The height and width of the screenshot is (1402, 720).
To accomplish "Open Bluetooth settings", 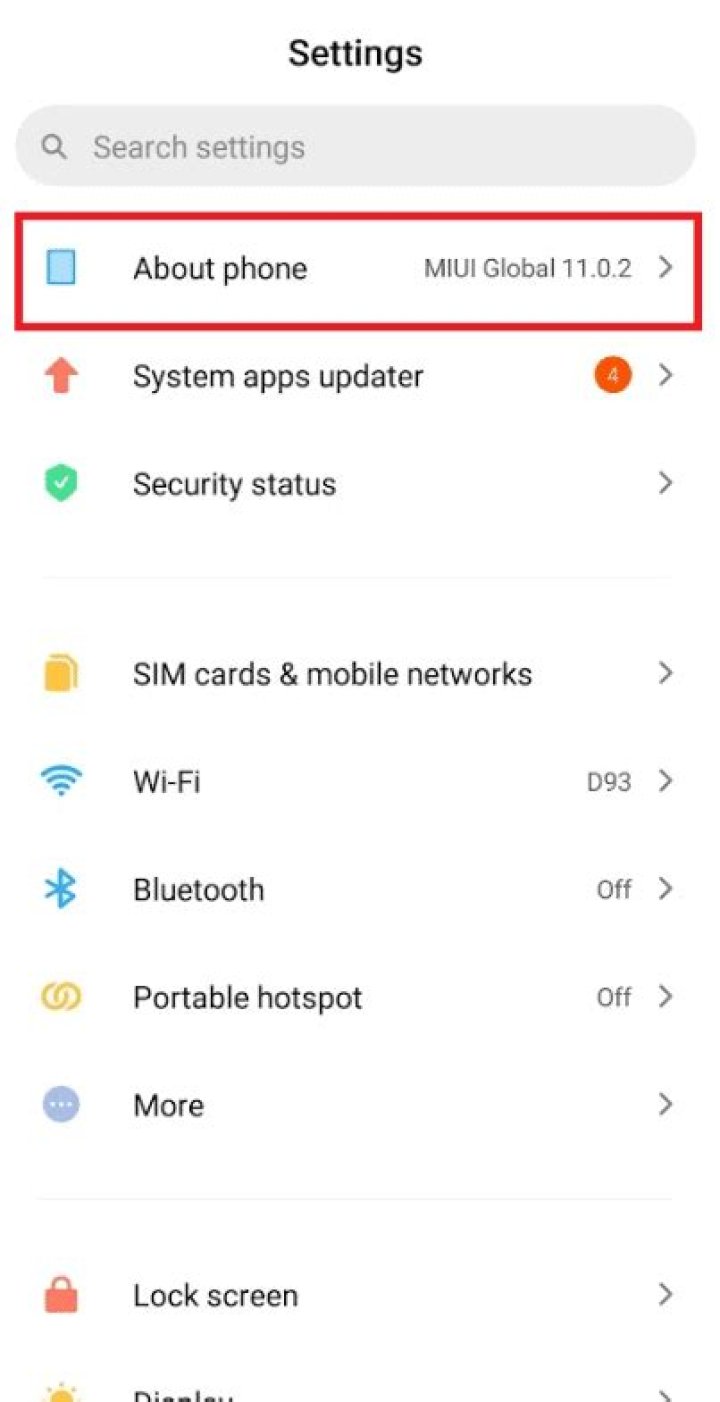I will [x=357, y=889].
